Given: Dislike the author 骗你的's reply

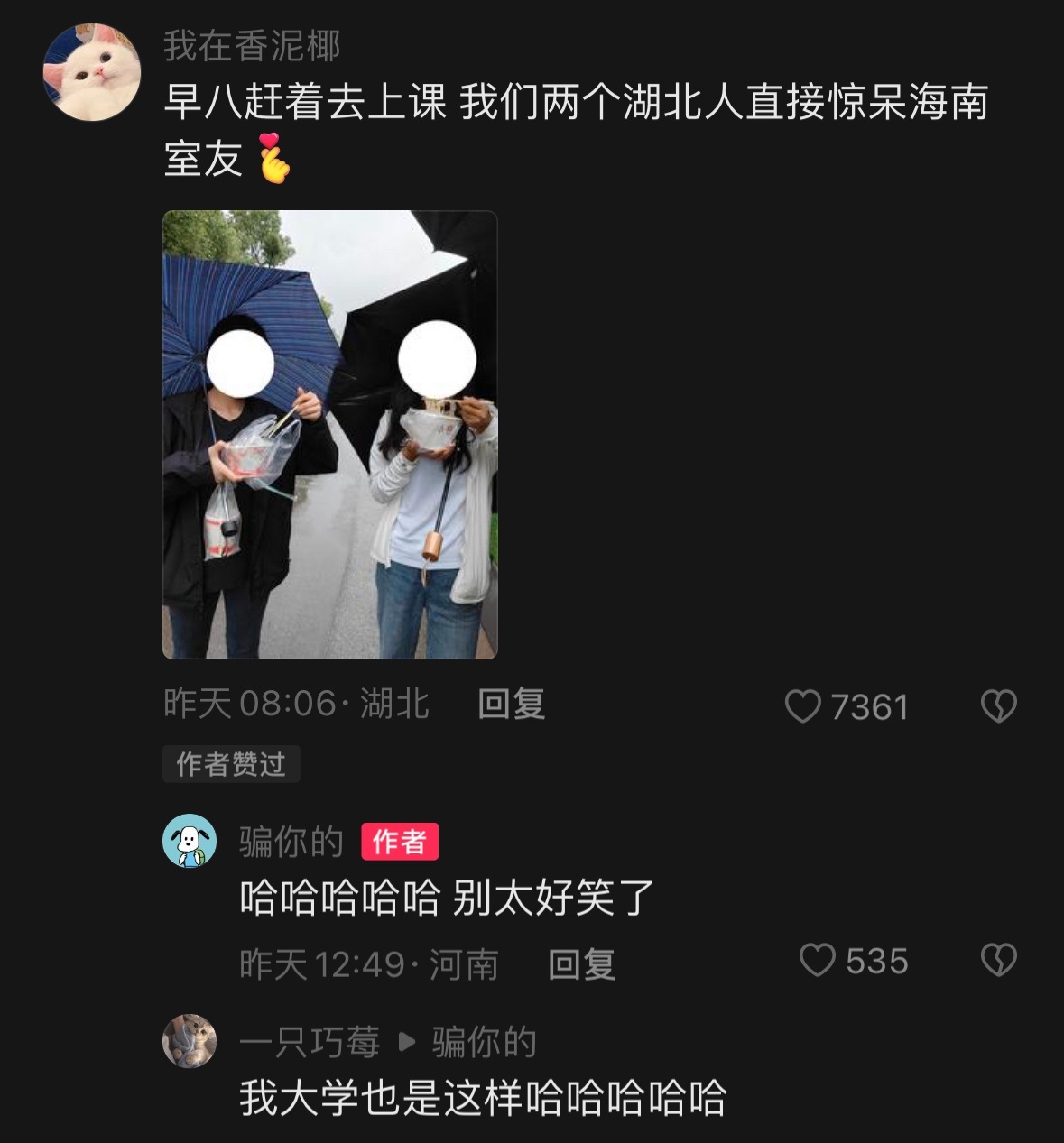Looking at the screenshot, I should [998, 961].
